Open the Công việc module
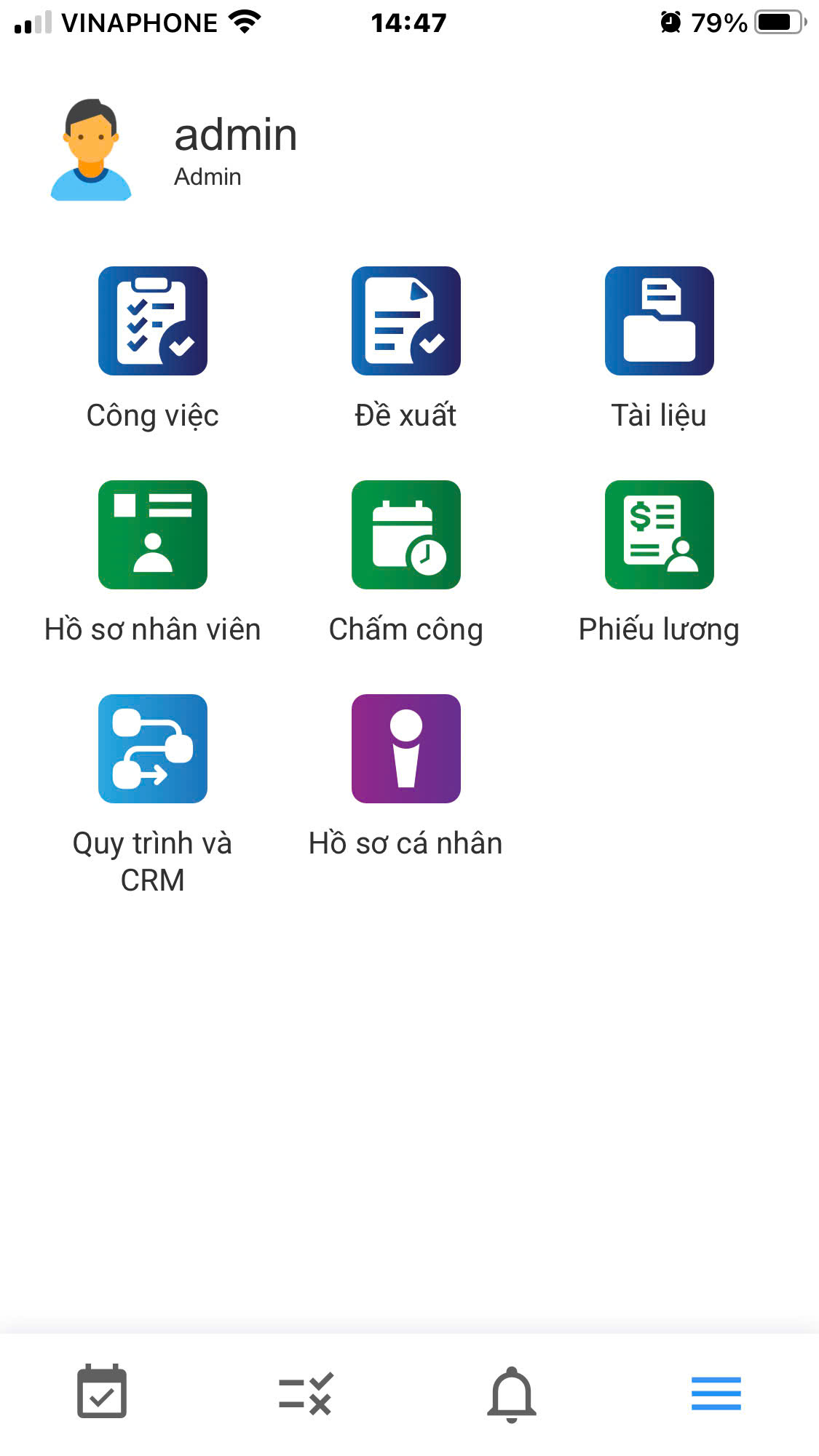This screenshot has width=819, height=1456. point(153,321)
